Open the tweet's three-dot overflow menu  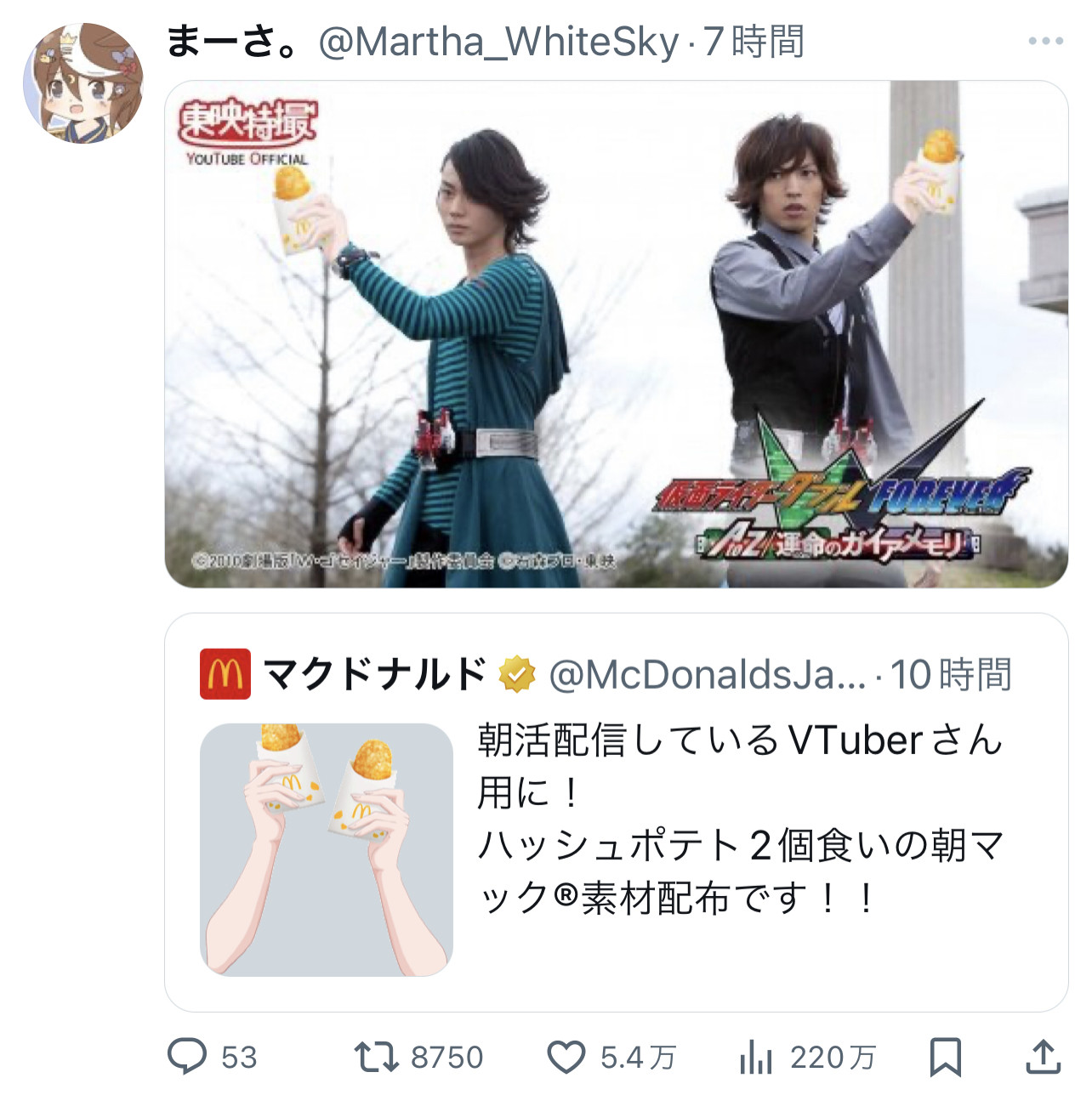[x=1045, y=41]
